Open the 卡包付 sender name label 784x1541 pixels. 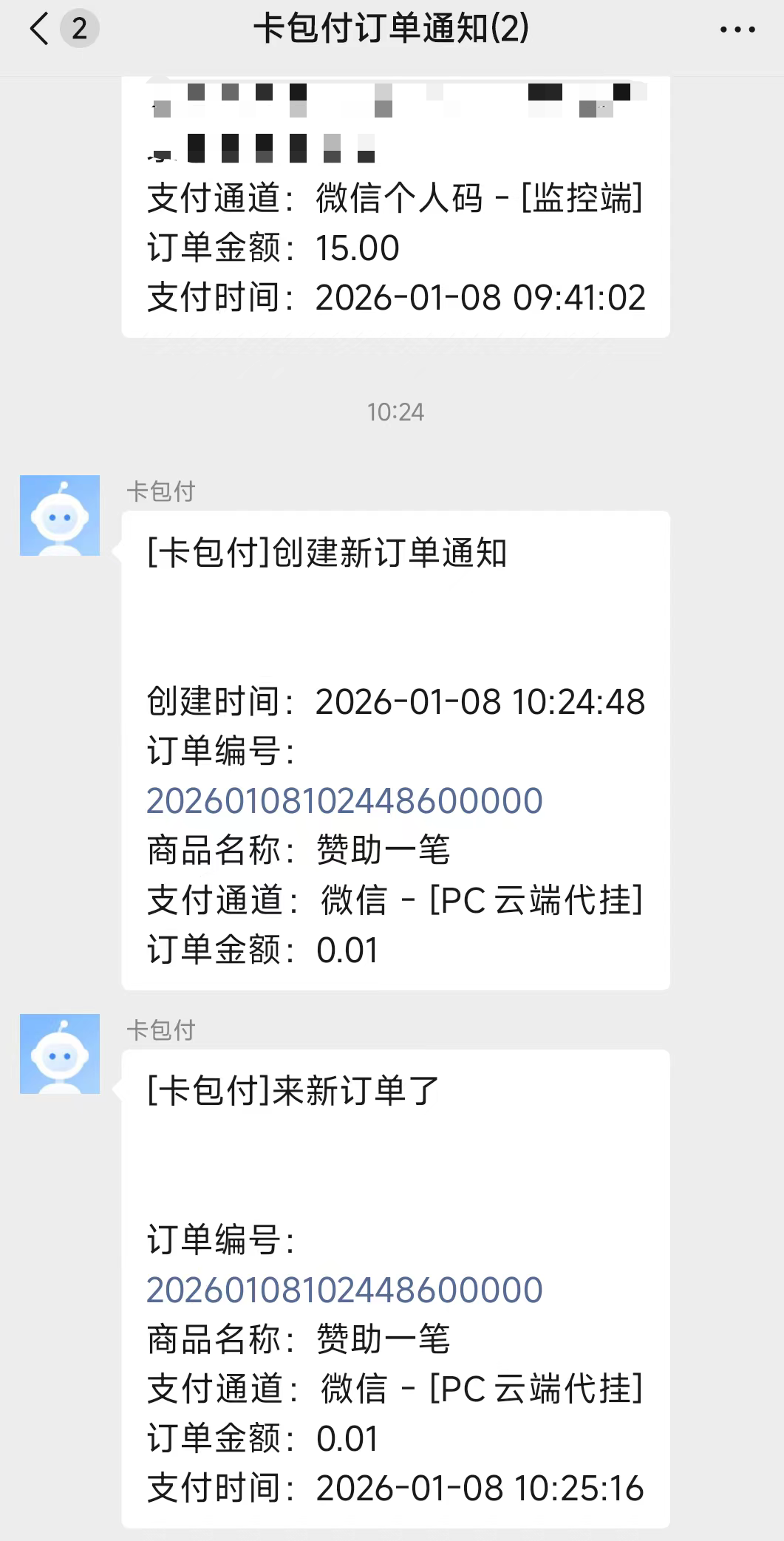coord(160,491)
